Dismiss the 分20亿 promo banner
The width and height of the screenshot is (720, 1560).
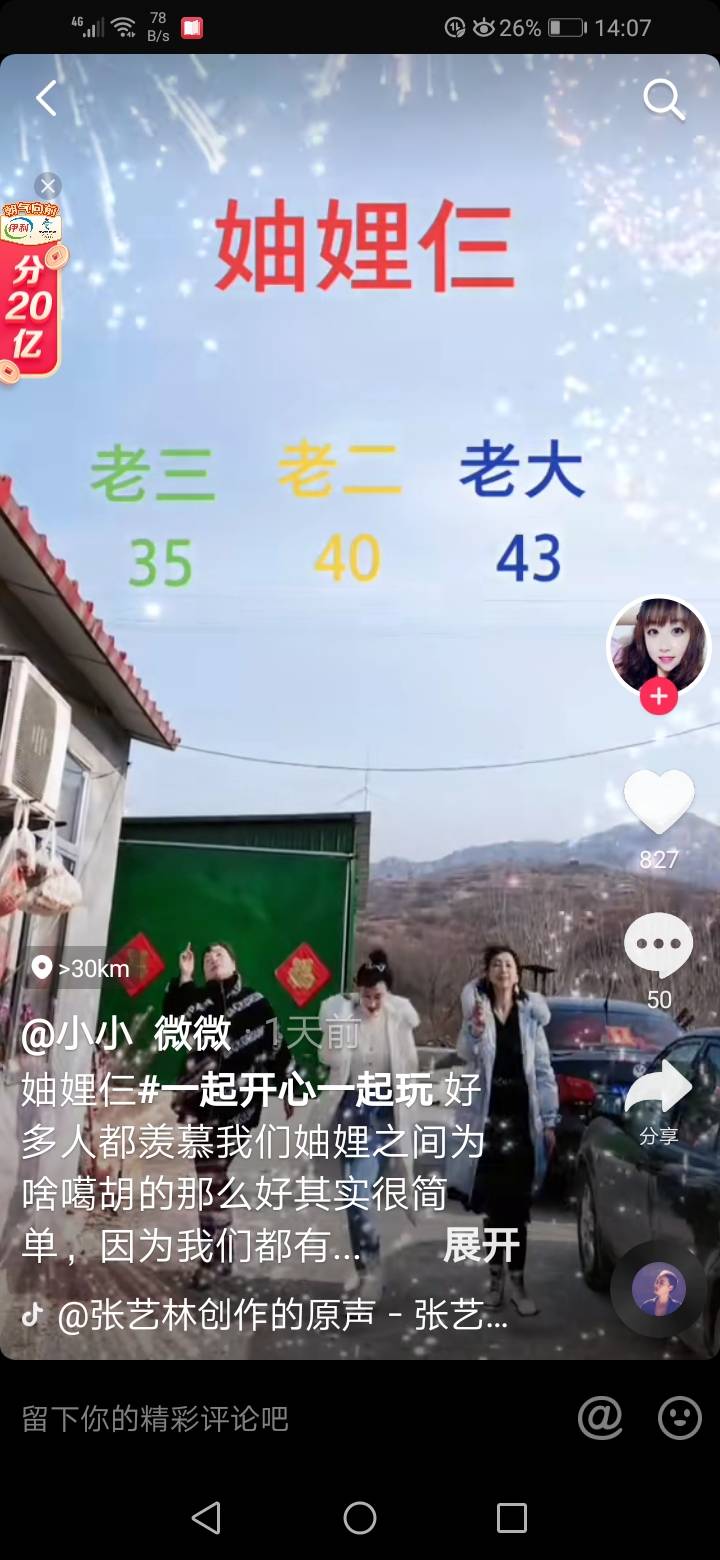(x=48, y=186)
